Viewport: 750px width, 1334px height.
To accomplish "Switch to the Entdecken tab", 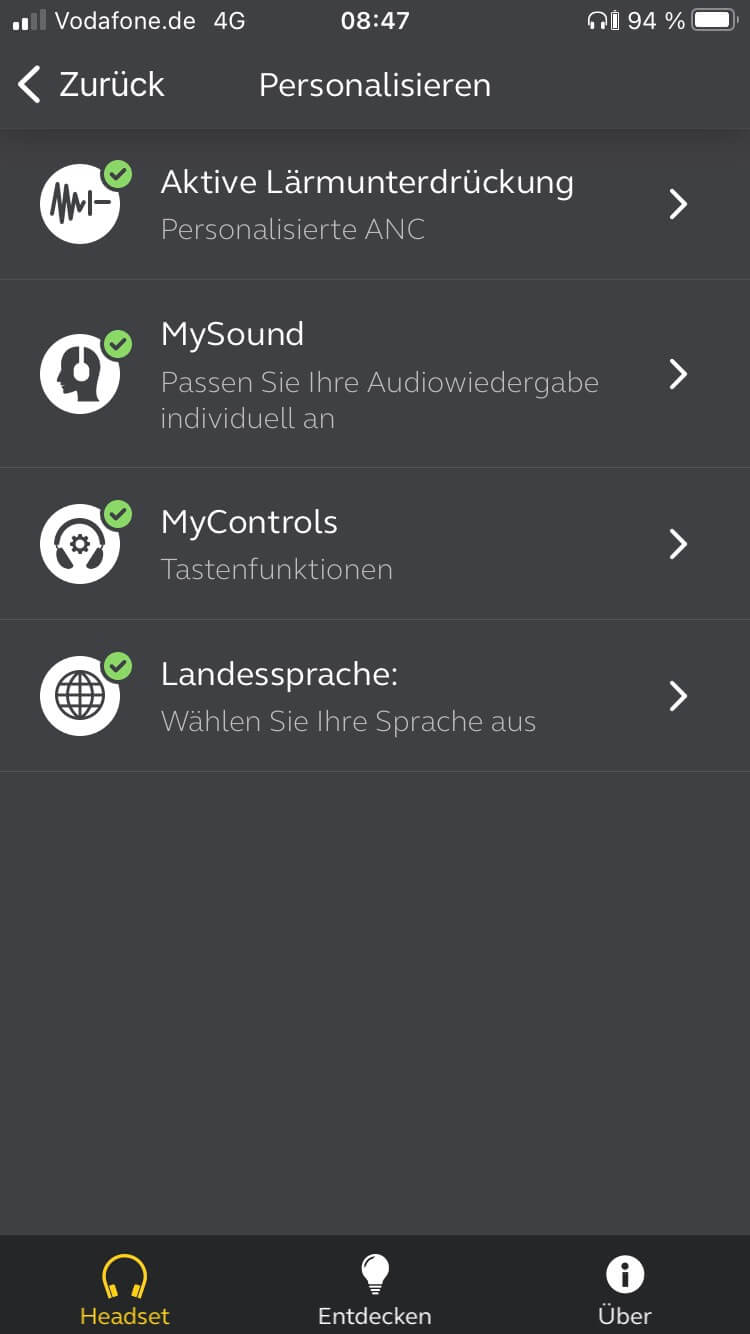I will [x=375, y=1290].
